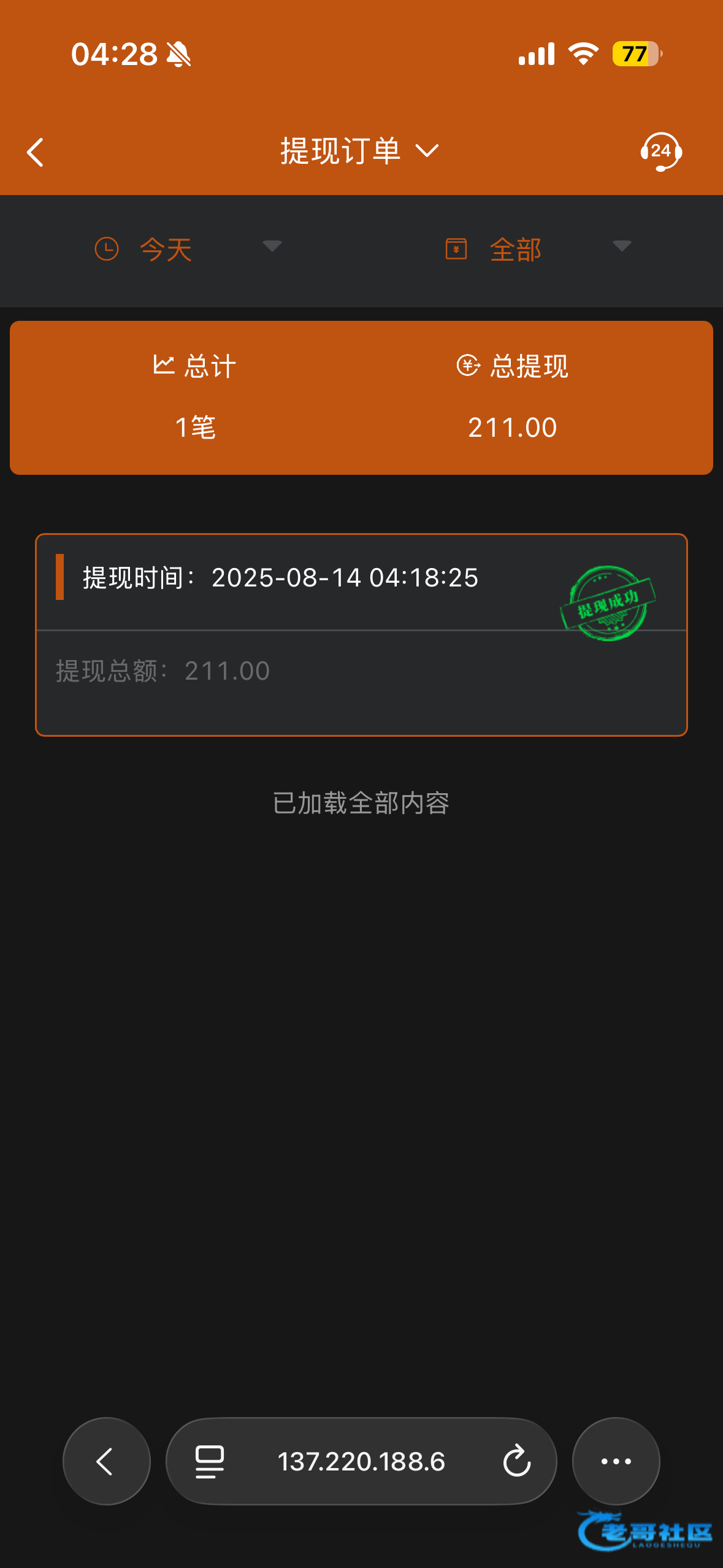The width and height of the screenshot is (723, 1568).
Task: Open the browser's three-dot menu
Action: tap(616, 1461)
